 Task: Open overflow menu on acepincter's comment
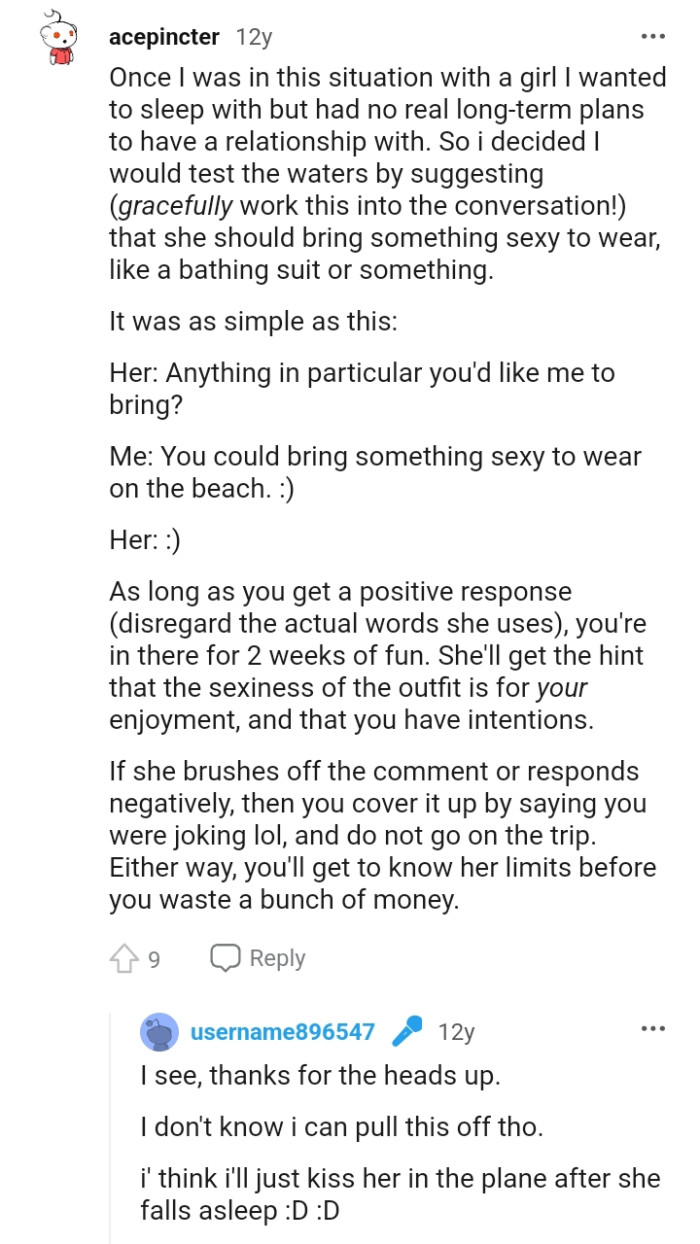tap(653, 37)
